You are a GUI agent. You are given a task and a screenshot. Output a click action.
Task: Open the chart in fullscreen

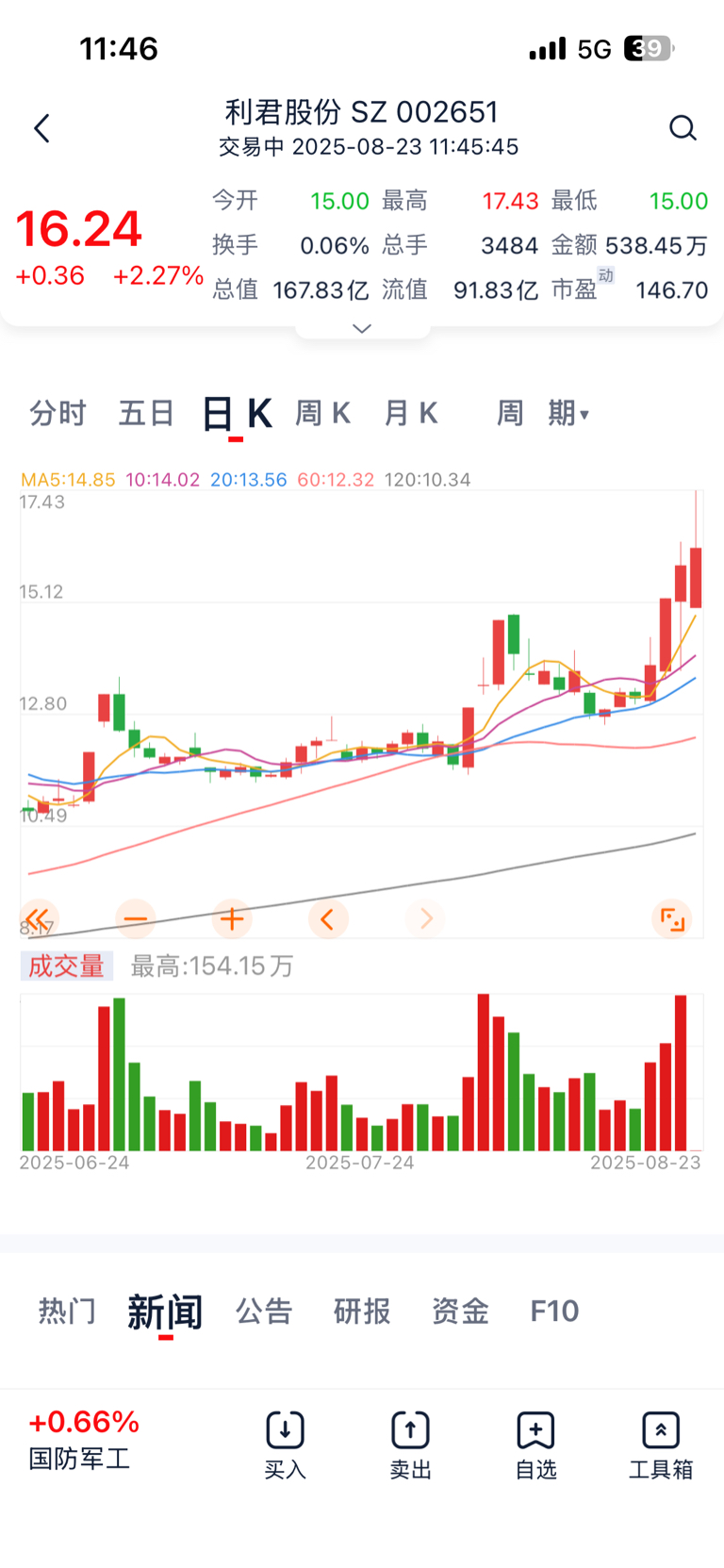(x=671, y=918)
